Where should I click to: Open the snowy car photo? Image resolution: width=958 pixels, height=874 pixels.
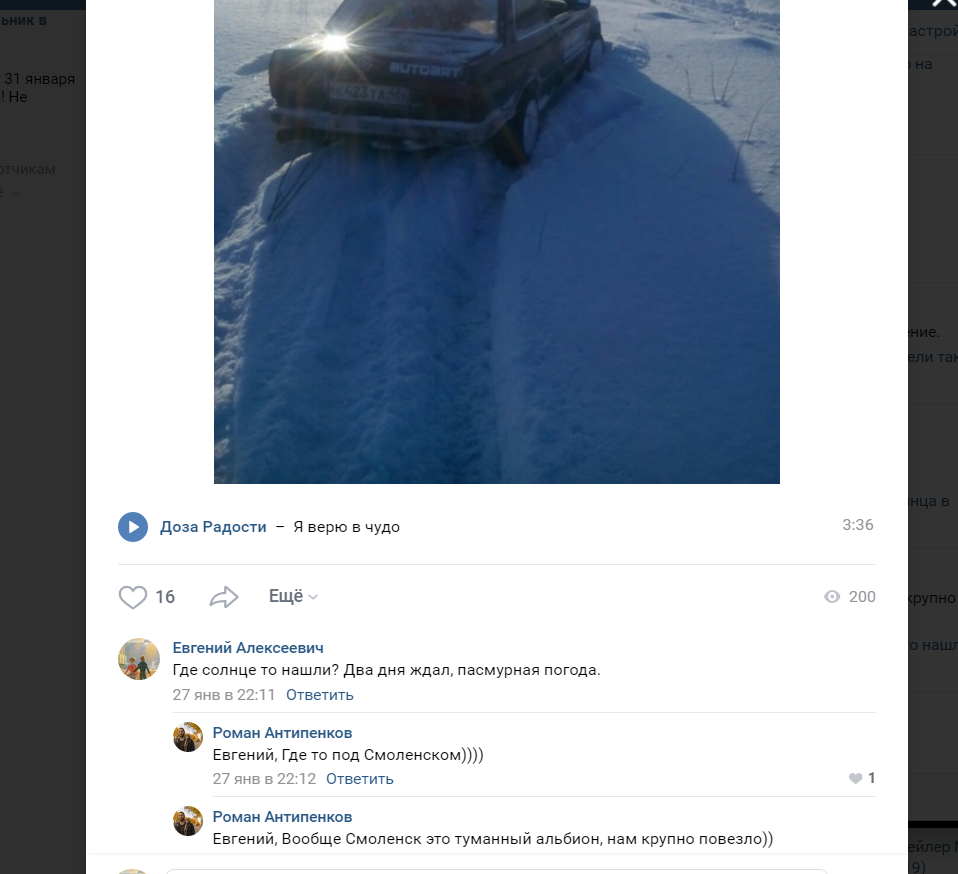click(496, 240)
